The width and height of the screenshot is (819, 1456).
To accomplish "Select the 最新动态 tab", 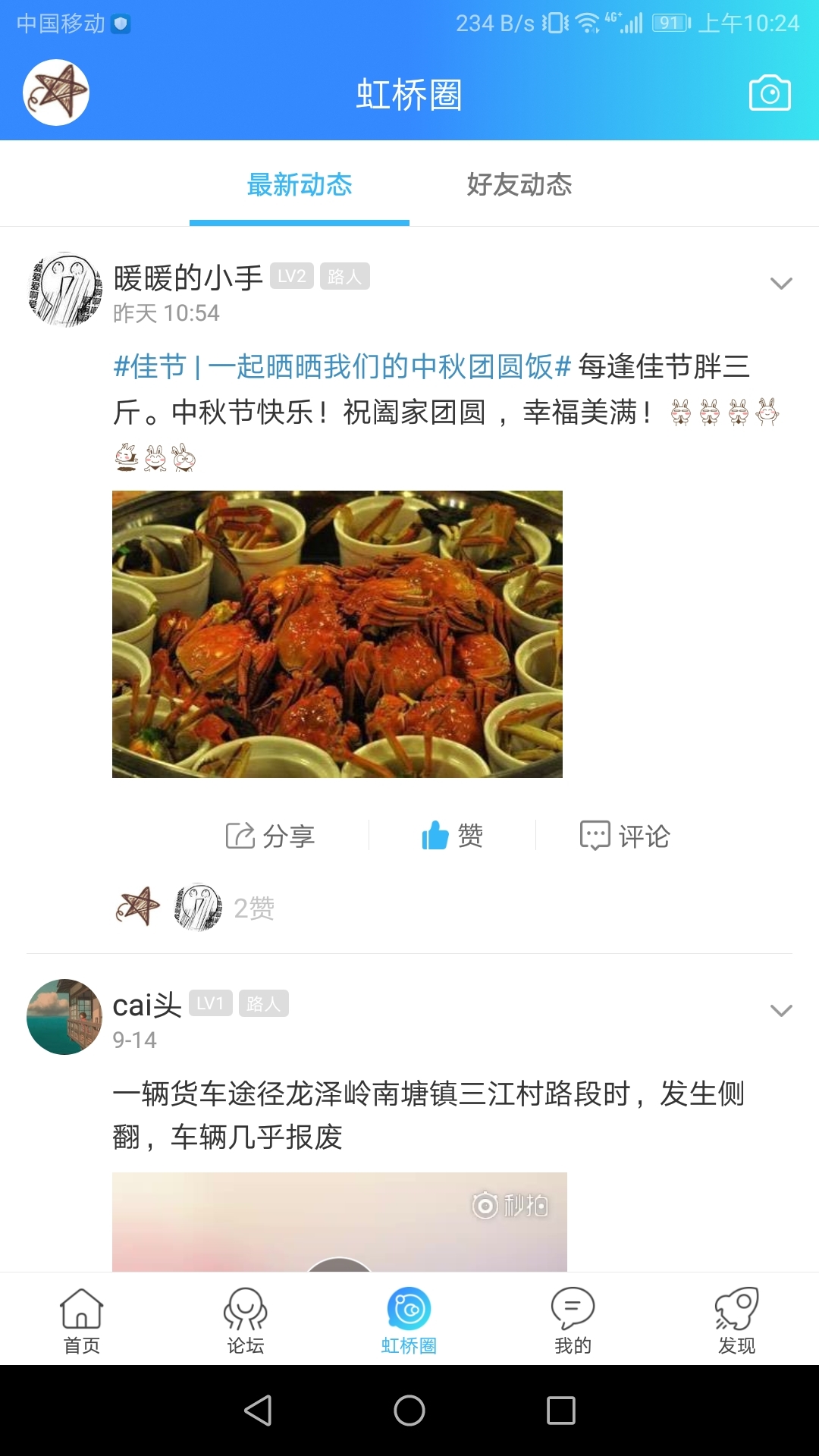I will pyautogui.click(x=300, y=184).
